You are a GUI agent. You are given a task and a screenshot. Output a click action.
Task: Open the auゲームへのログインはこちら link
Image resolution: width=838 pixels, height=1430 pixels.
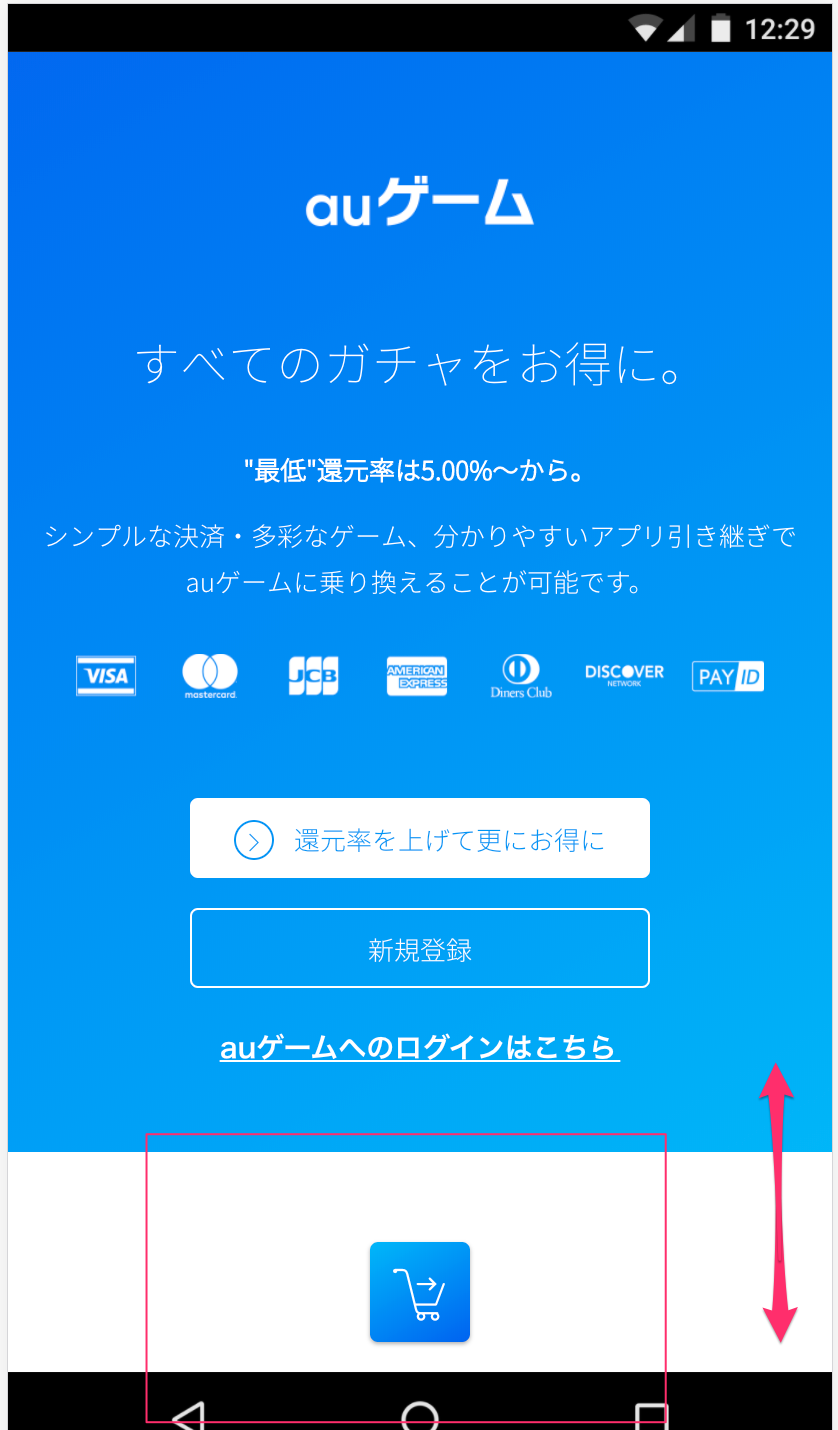[x=419, y=1047]
